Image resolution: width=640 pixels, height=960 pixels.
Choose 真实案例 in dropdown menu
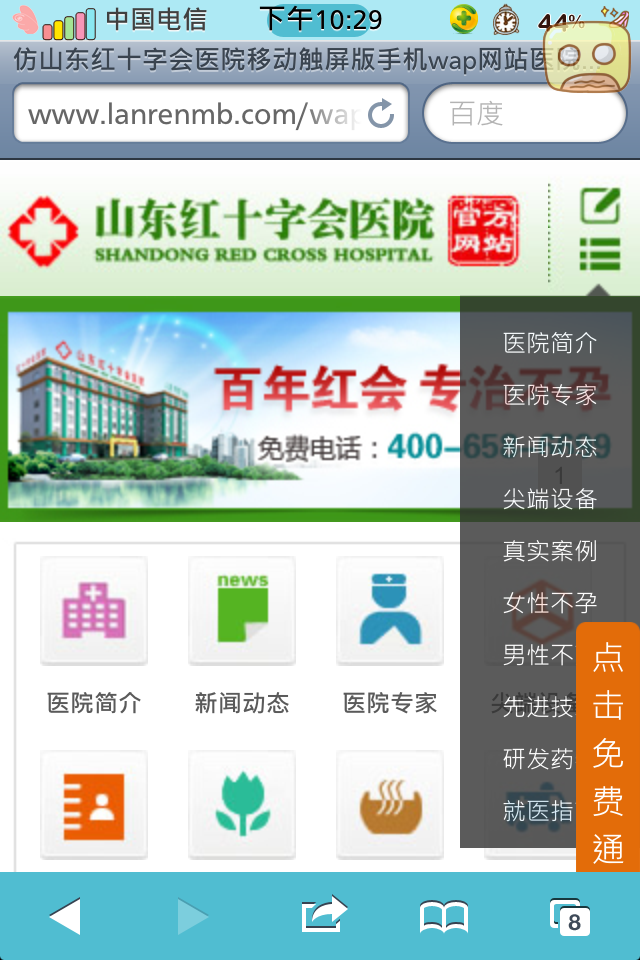550,550
